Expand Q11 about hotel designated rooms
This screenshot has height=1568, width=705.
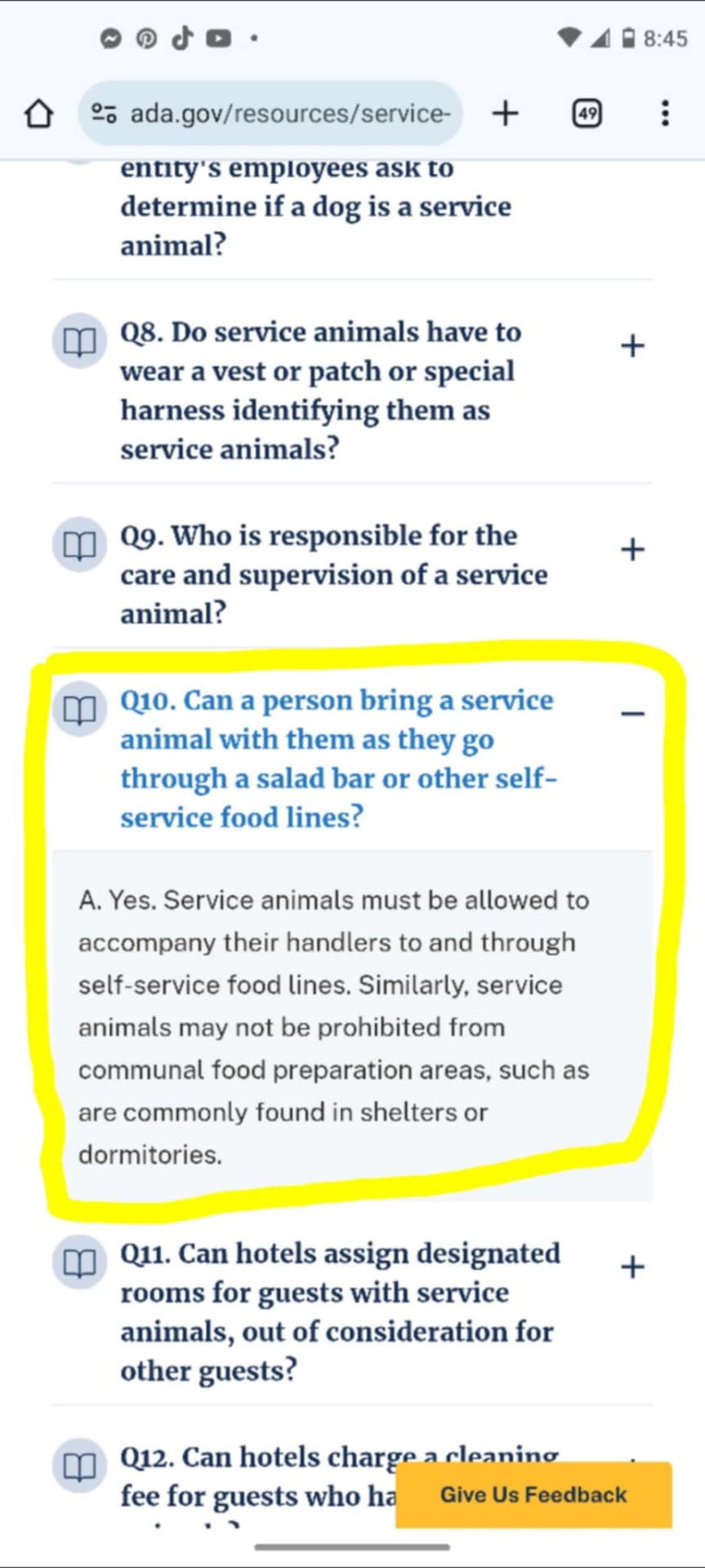[x=632, y=1267]
